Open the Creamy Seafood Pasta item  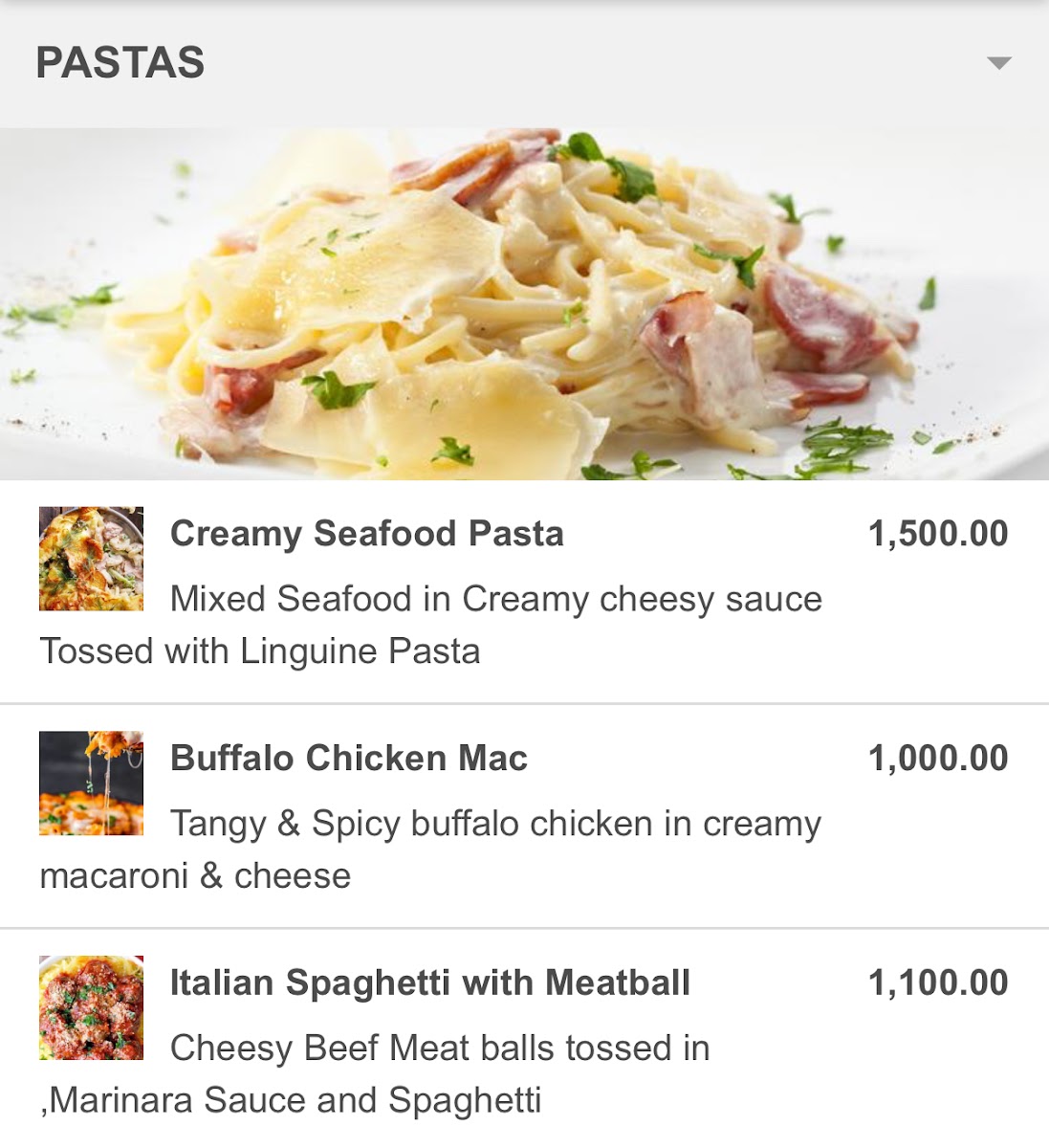[x=367, y=534]
